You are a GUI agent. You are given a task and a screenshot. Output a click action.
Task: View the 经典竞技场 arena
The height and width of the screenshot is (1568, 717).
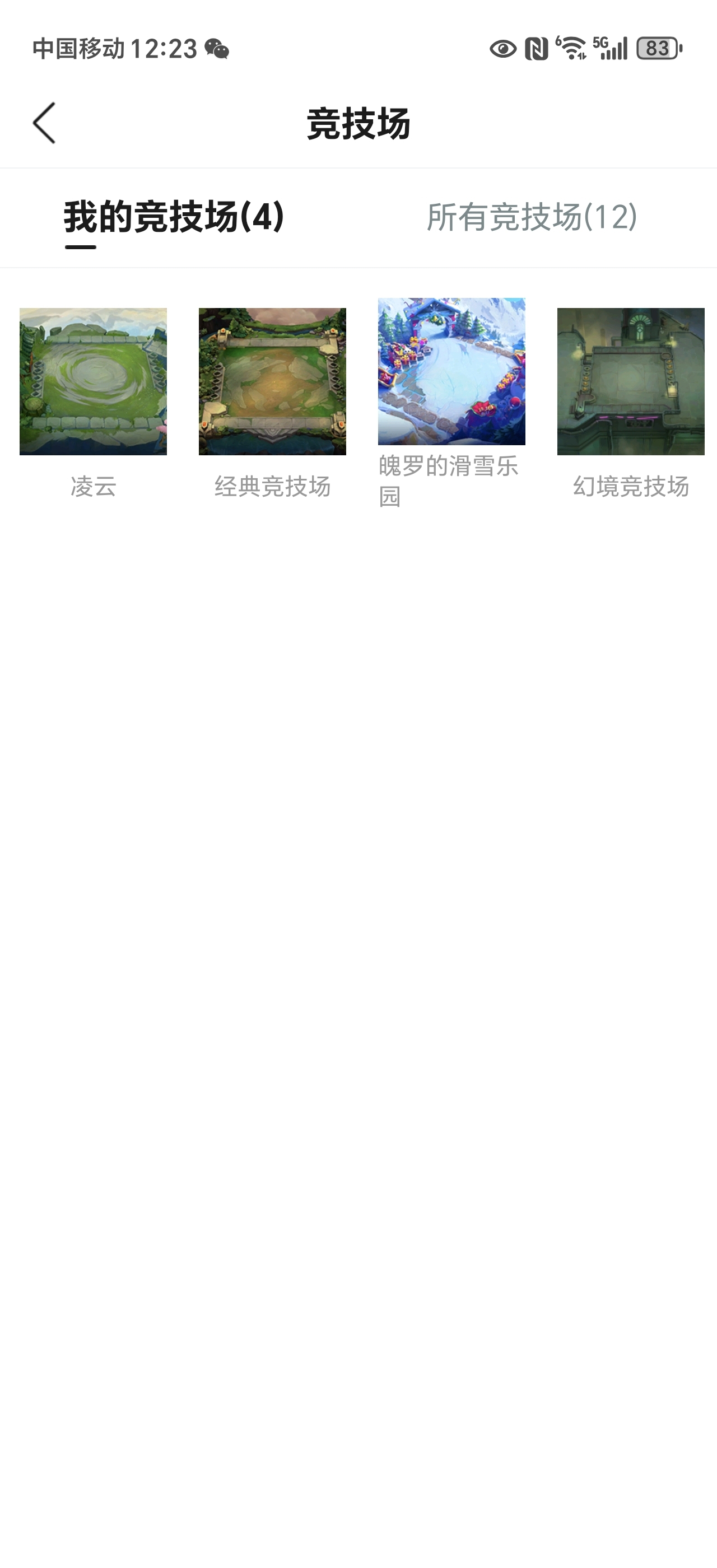[x=272, y=382]
